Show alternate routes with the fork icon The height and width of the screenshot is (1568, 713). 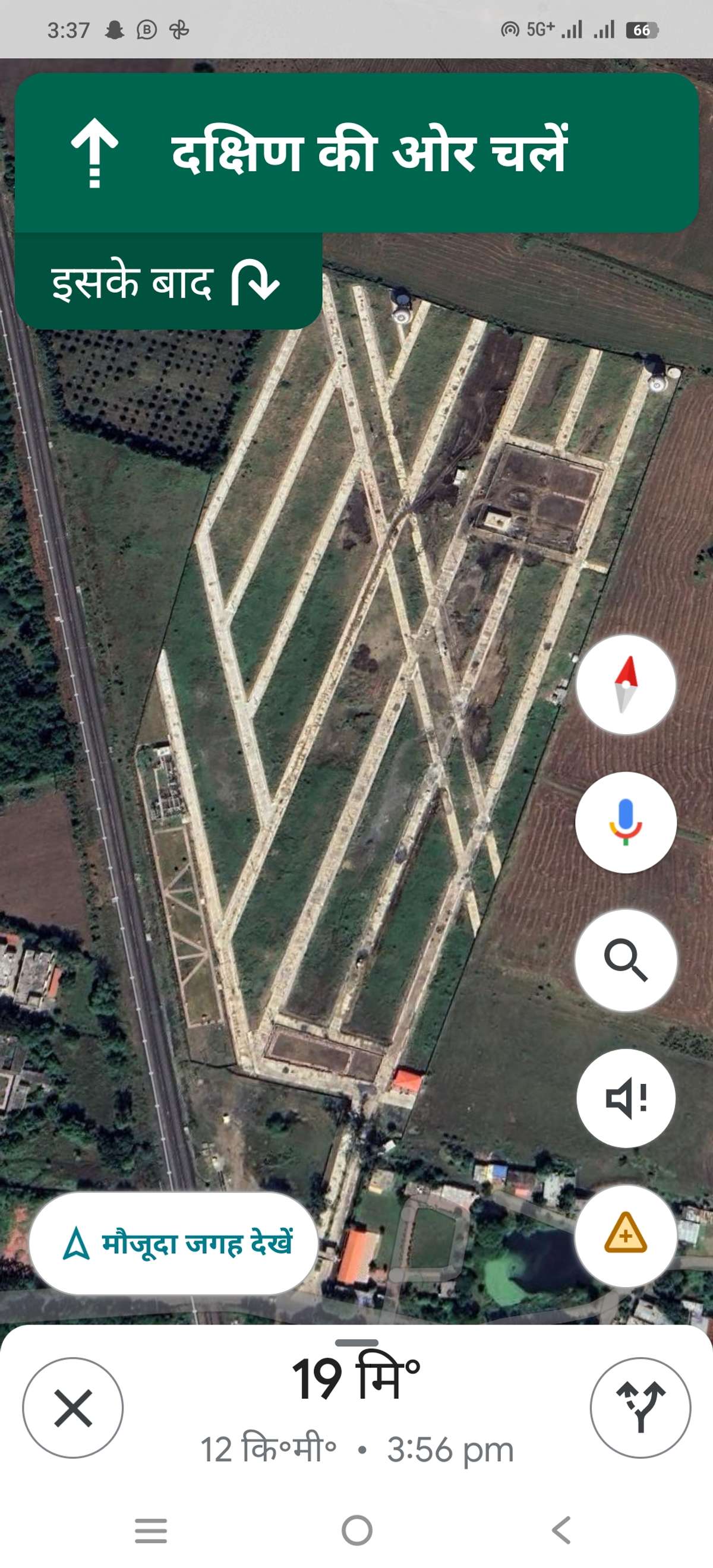[640, 1408]
